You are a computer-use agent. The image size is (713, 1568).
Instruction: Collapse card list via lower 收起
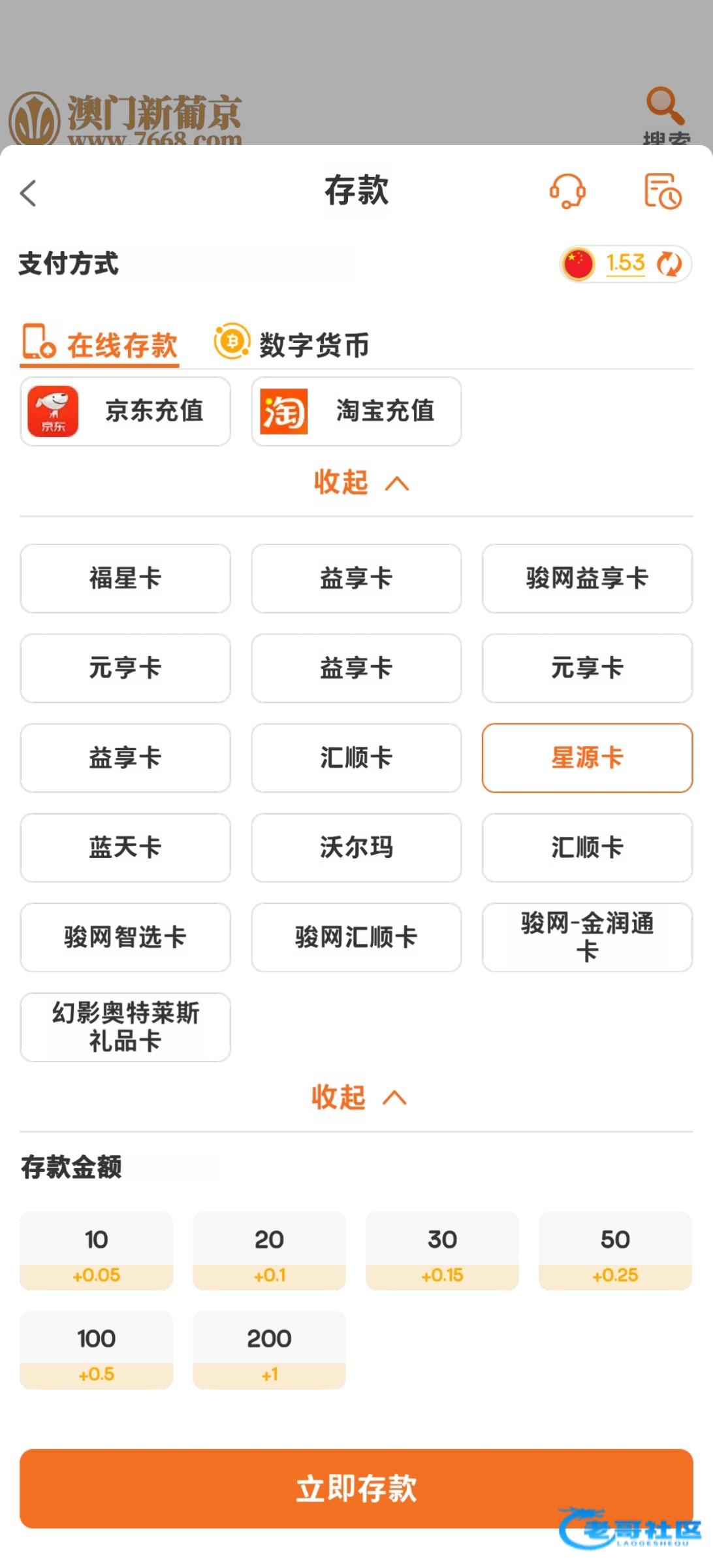point(358,1097)
